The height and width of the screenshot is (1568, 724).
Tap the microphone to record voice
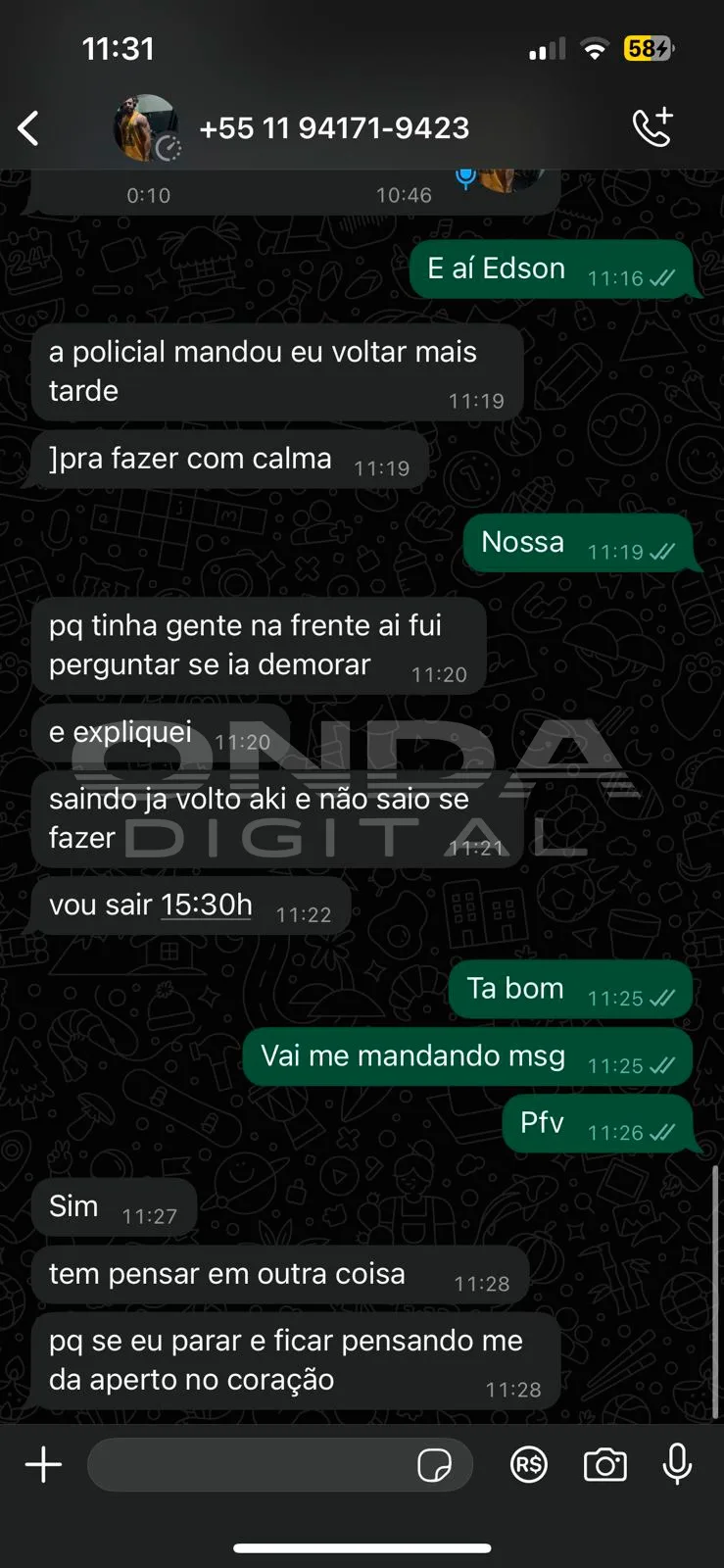click(x=677, y=1465)
